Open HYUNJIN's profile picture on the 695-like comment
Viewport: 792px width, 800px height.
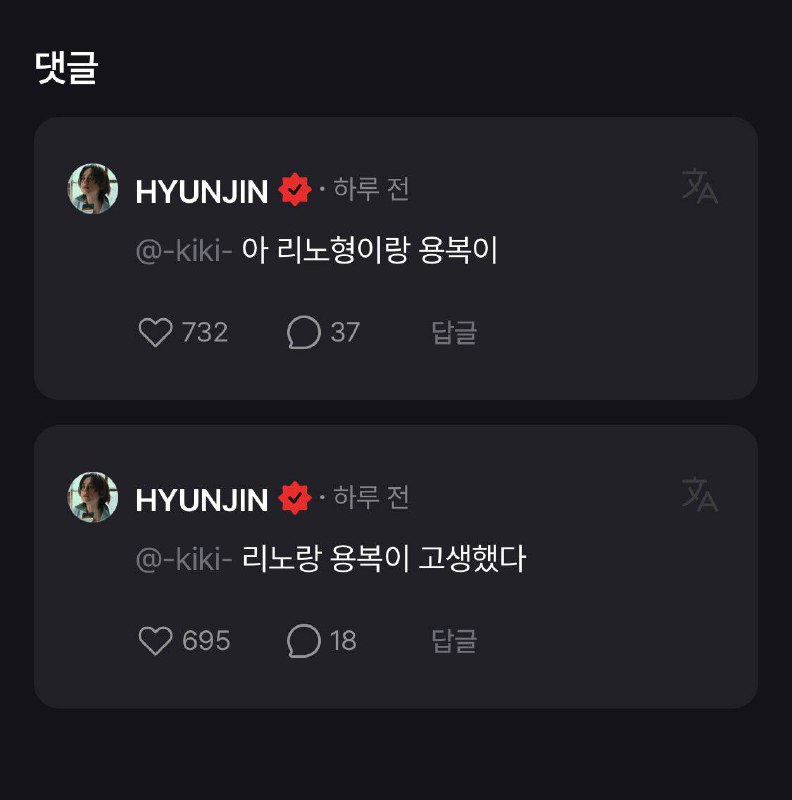pos(93,498)
